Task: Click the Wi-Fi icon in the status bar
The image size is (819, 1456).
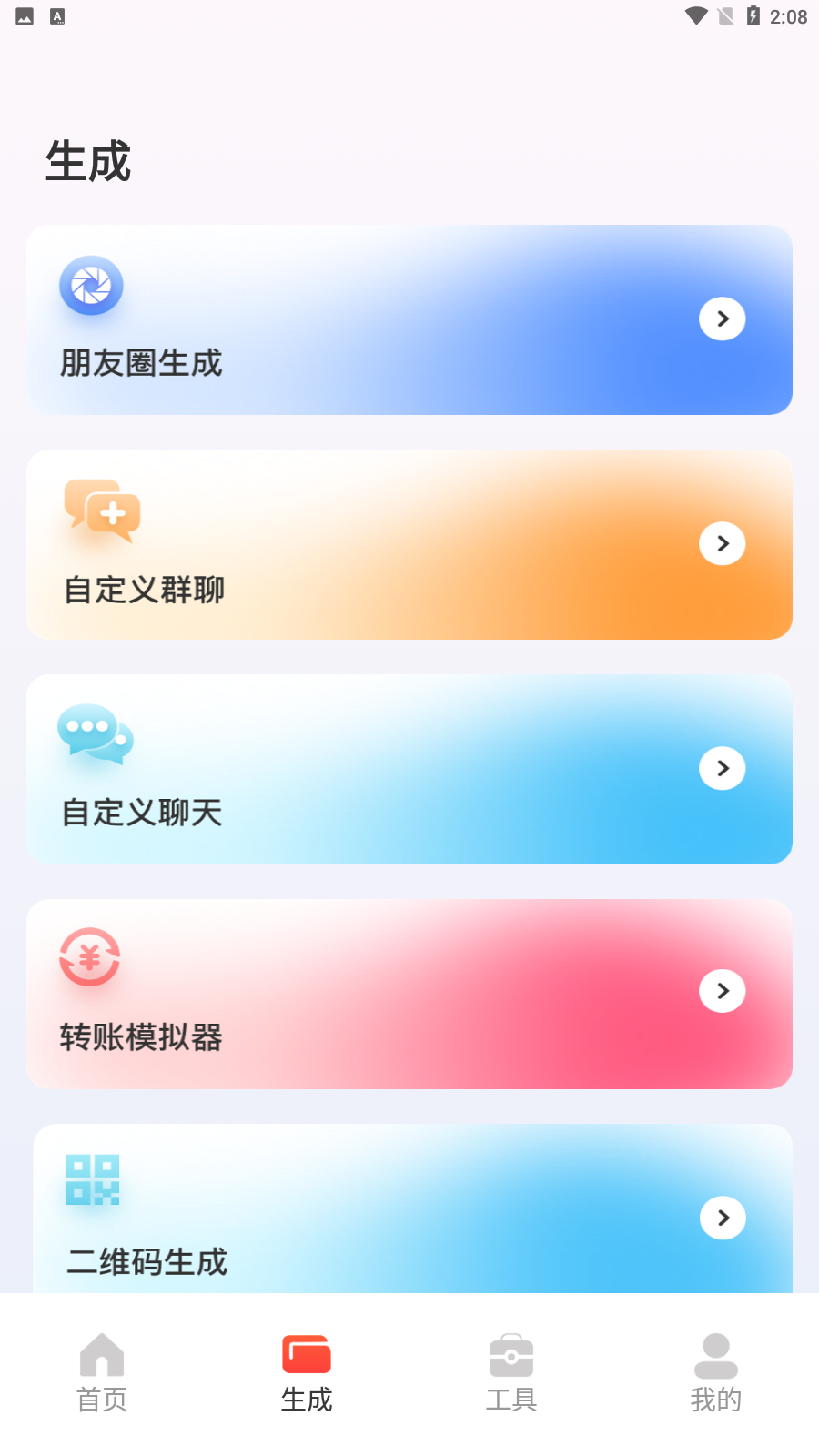Action: click(x=695, y=15)
